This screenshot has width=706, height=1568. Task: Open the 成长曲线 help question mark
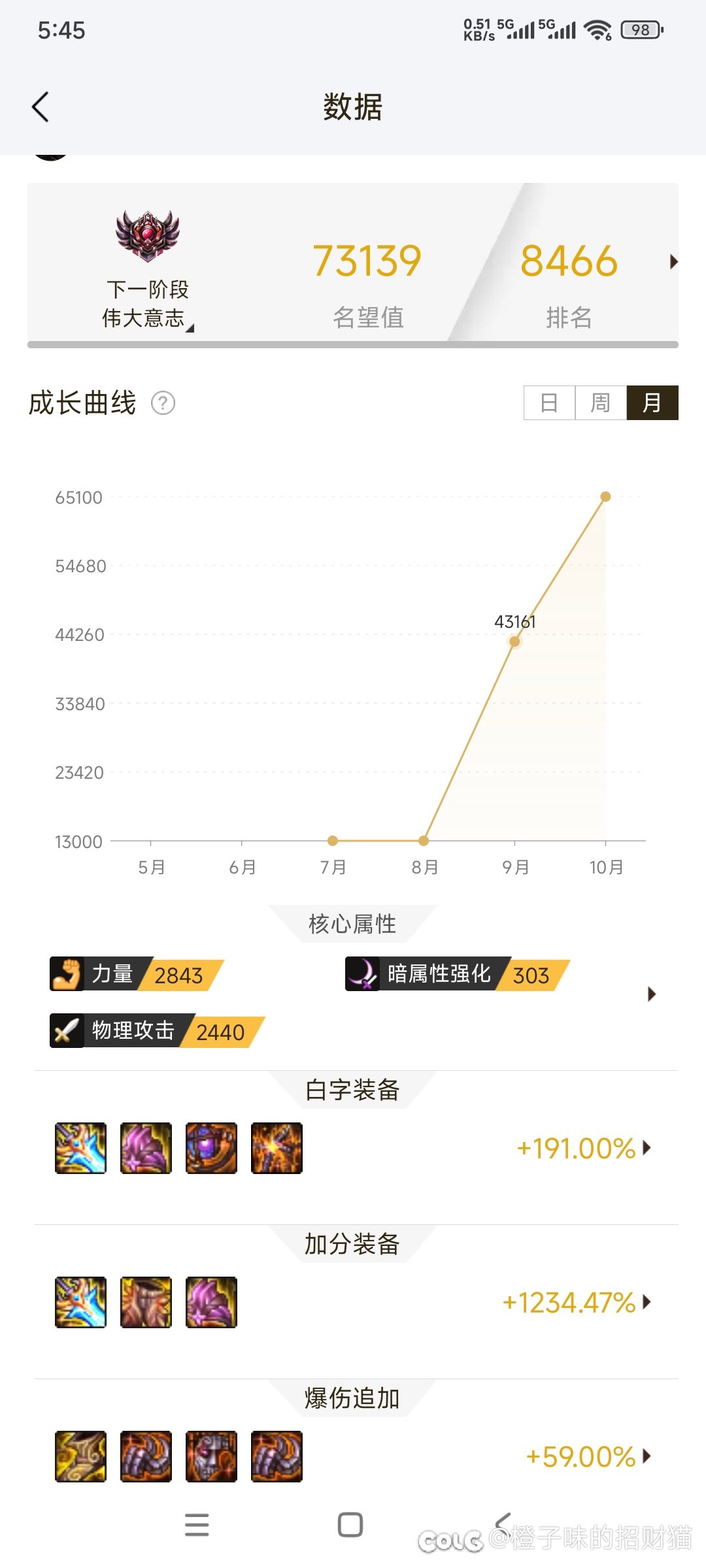point(163,402)
